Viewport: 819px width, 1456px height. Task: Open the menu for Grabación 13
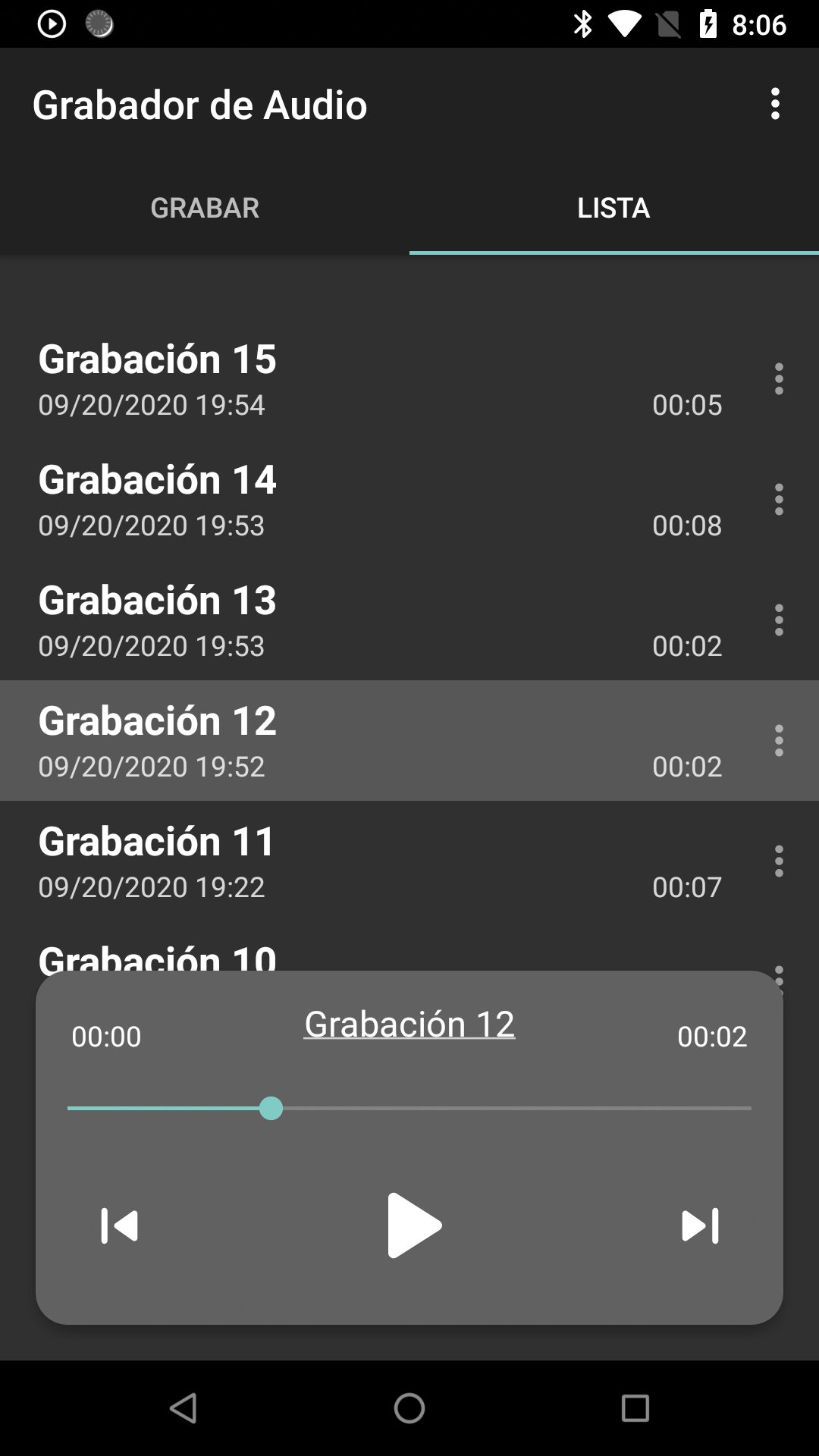point(779,620)
